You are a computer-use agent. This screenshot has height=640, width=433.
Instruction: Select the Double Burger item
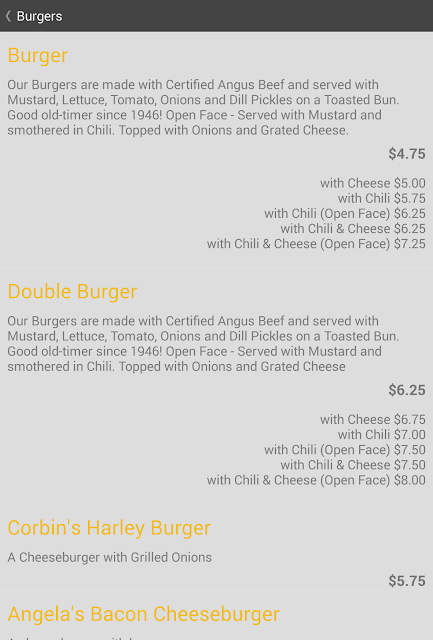point(216,386)
